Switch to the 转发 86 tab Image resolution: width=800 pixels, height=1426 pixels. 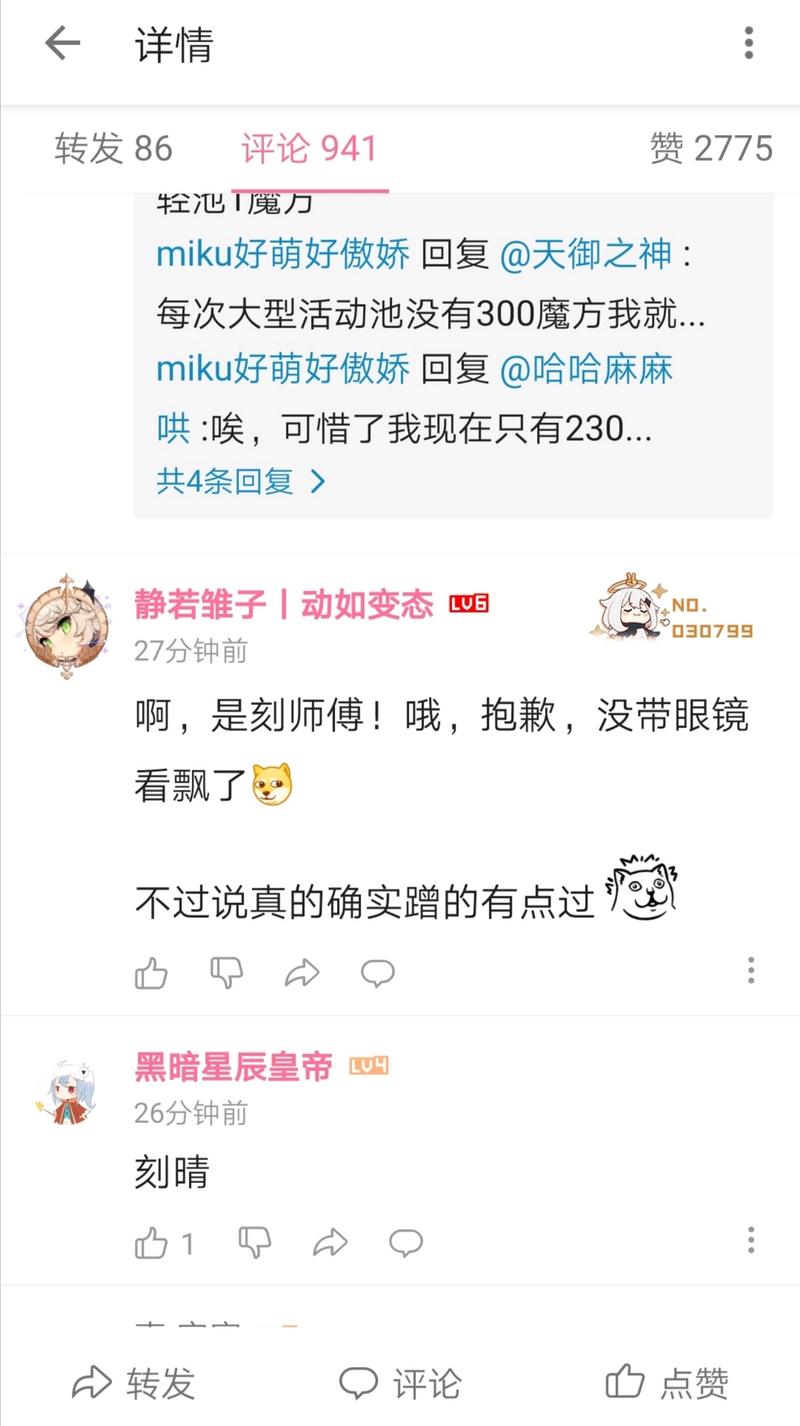tap(113, 149)
